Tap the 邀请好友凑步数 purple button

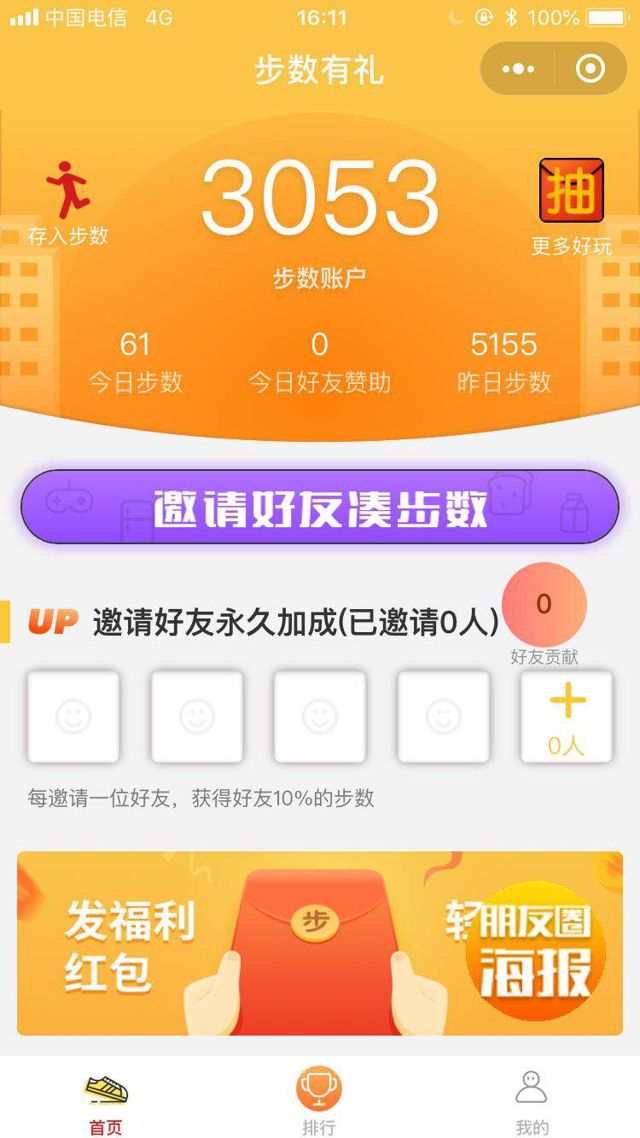click(x=320, y=507)
